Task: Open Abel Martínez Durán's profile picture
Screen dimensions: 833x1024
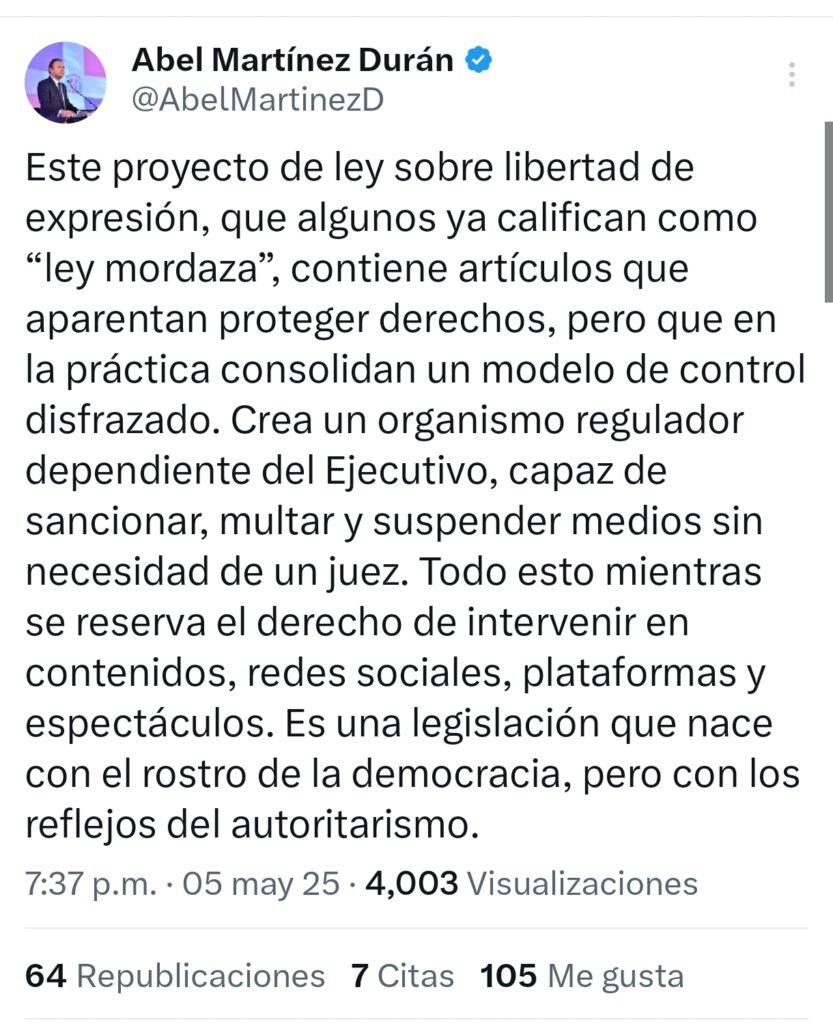Action: coord(65,82)
